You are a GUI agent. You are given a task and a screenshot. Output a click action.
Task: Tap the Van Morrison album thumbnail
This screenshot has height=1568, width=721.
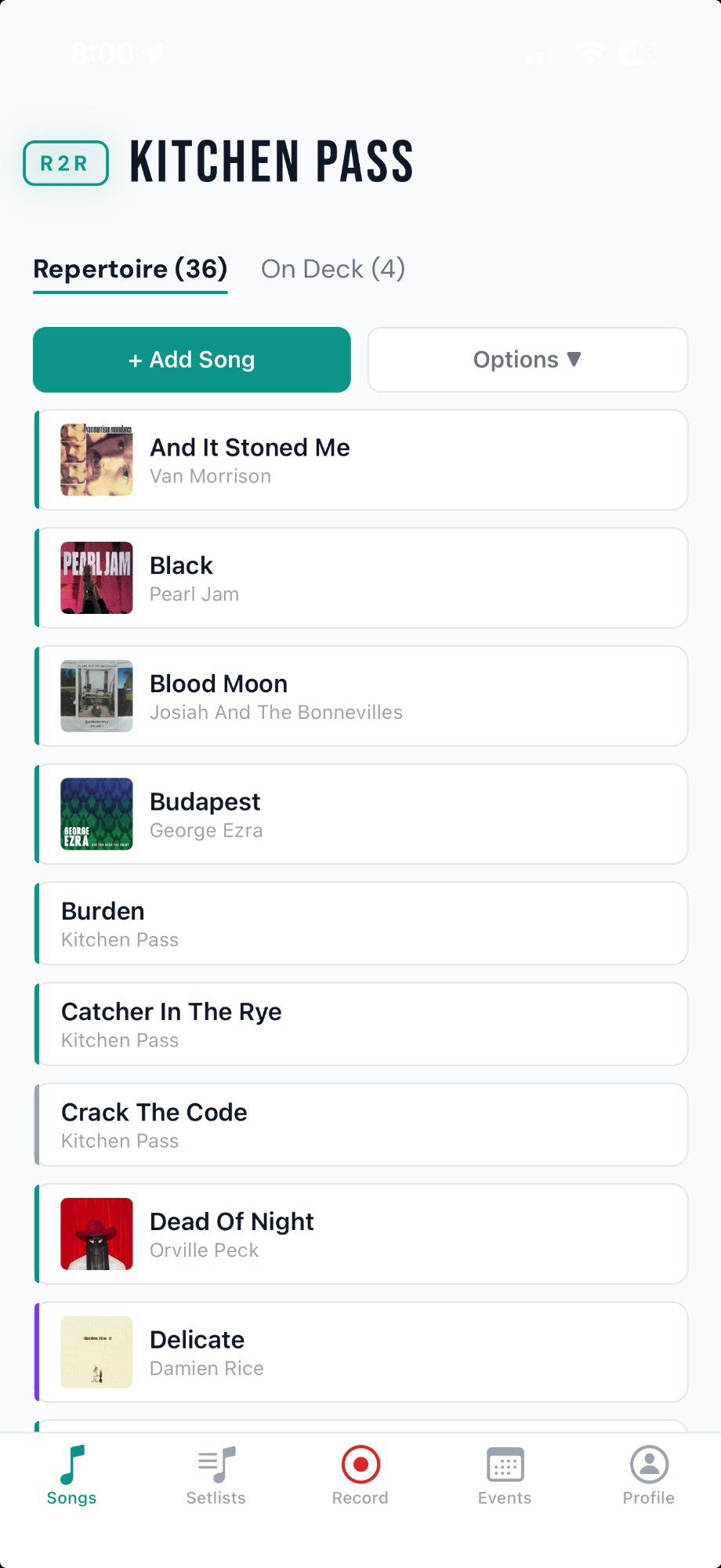(96, 460)
